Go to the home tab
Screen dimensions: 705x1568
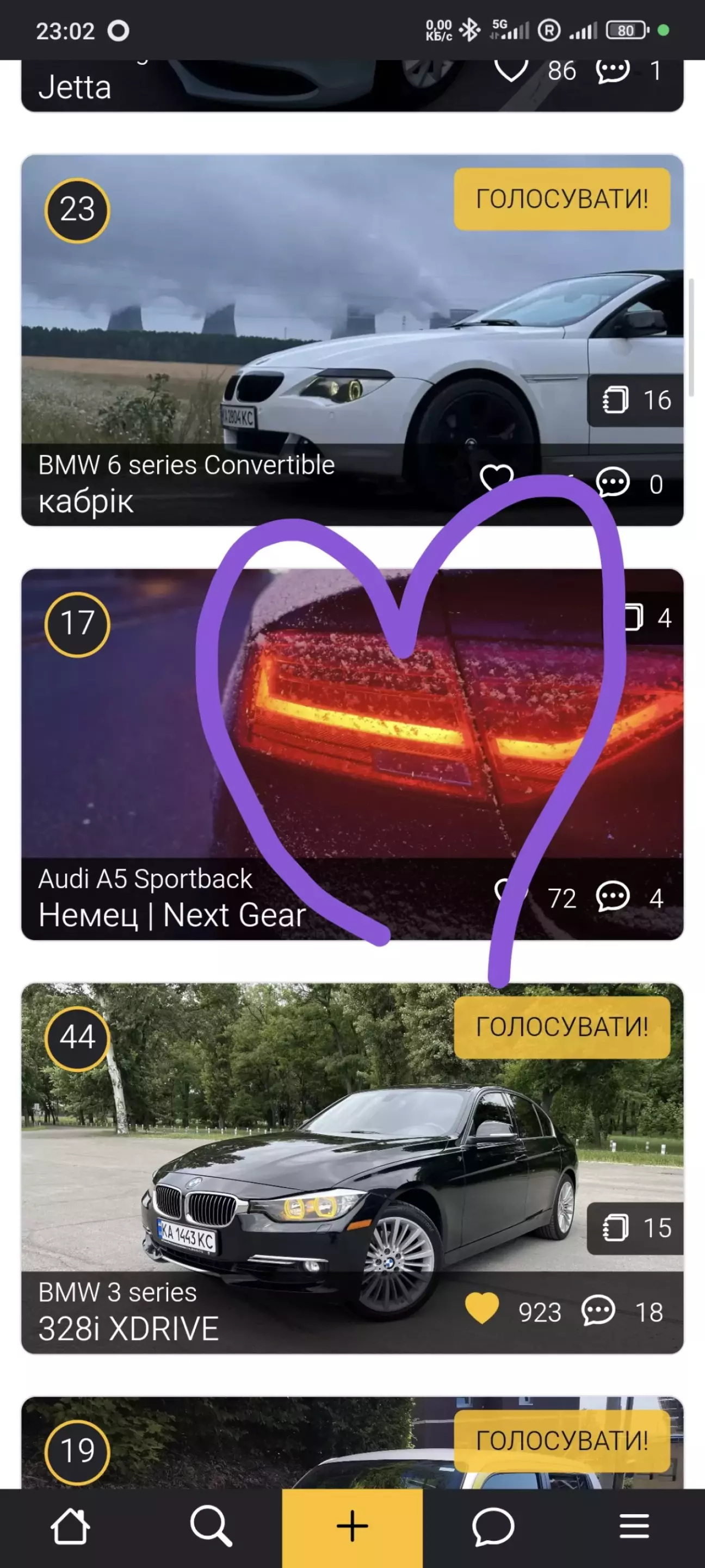[71, 1527]
